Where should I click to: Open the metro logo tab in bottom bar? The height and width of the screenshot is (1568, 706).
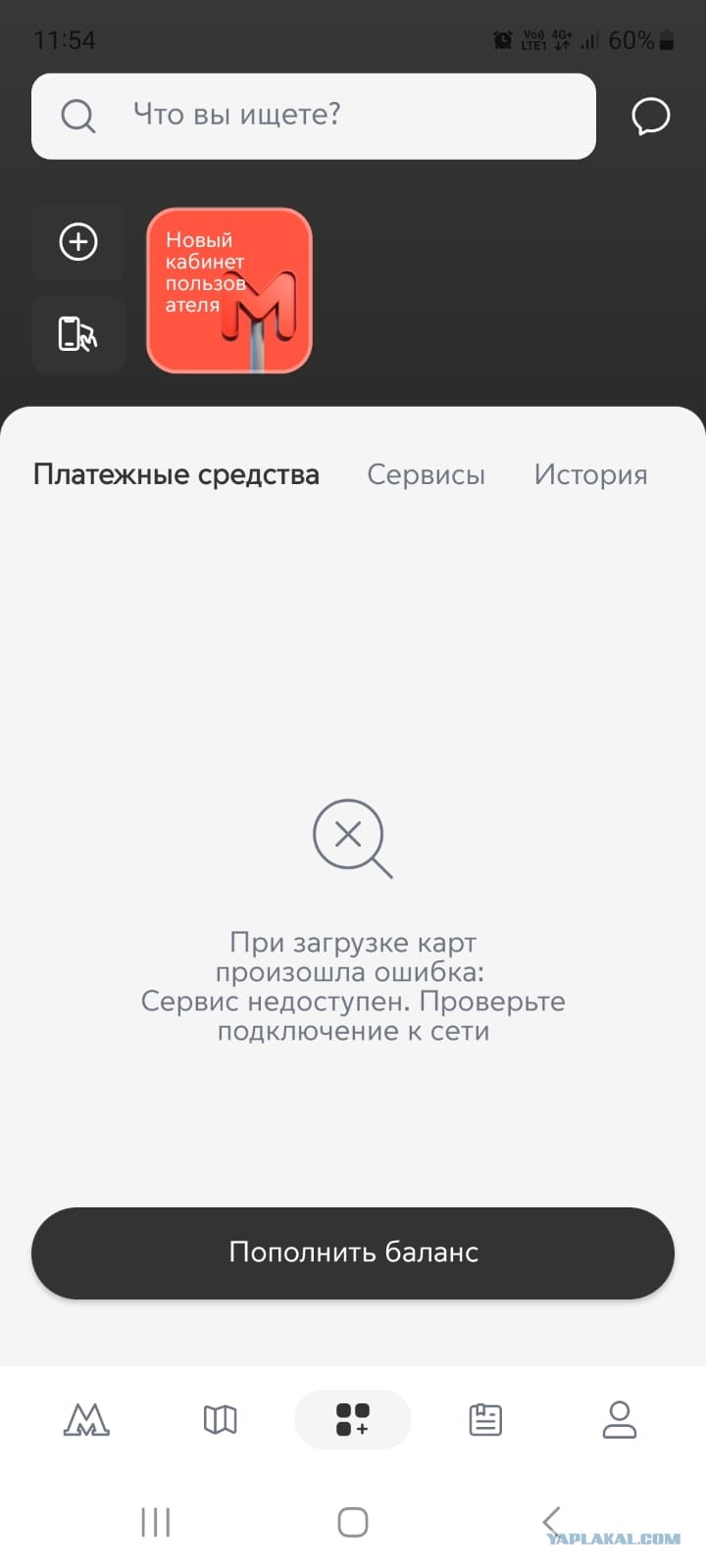point(86,1419)
